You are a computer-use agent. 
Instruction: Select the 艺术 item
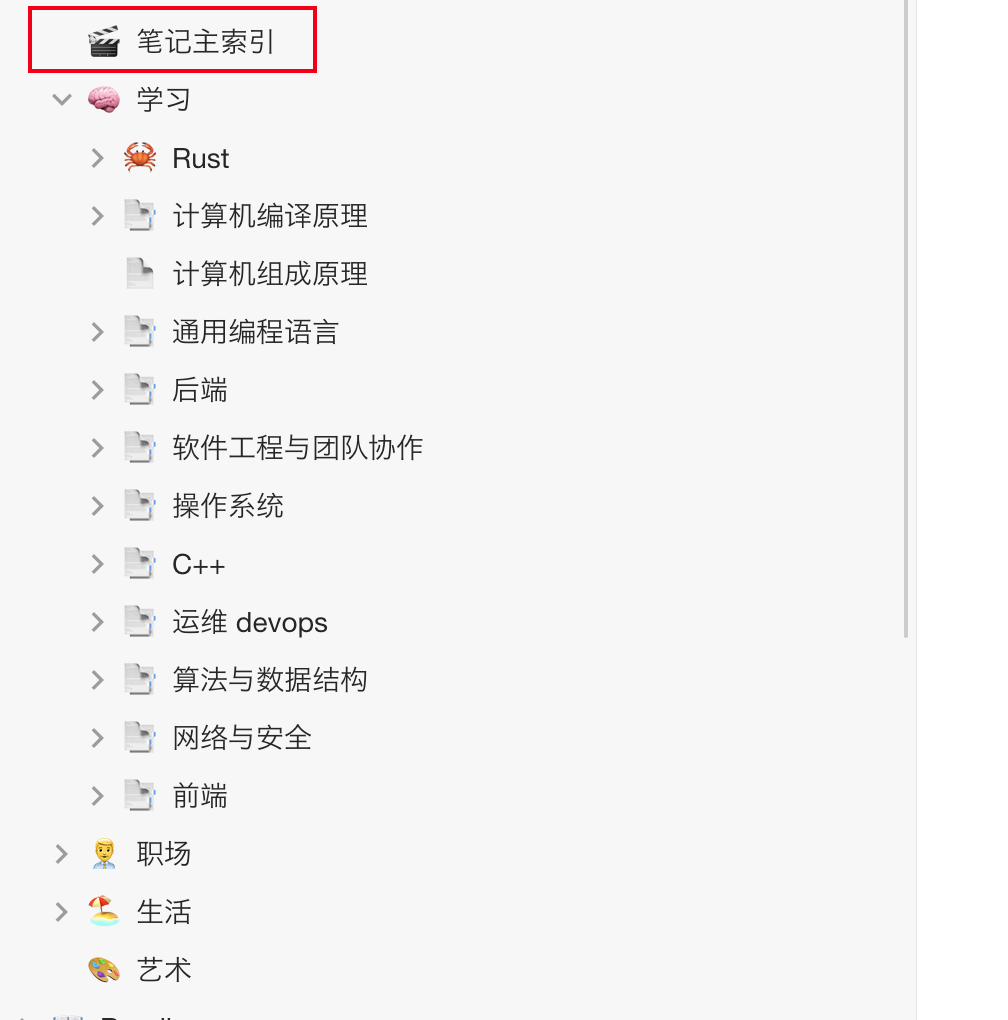click(x=163, y=970)
